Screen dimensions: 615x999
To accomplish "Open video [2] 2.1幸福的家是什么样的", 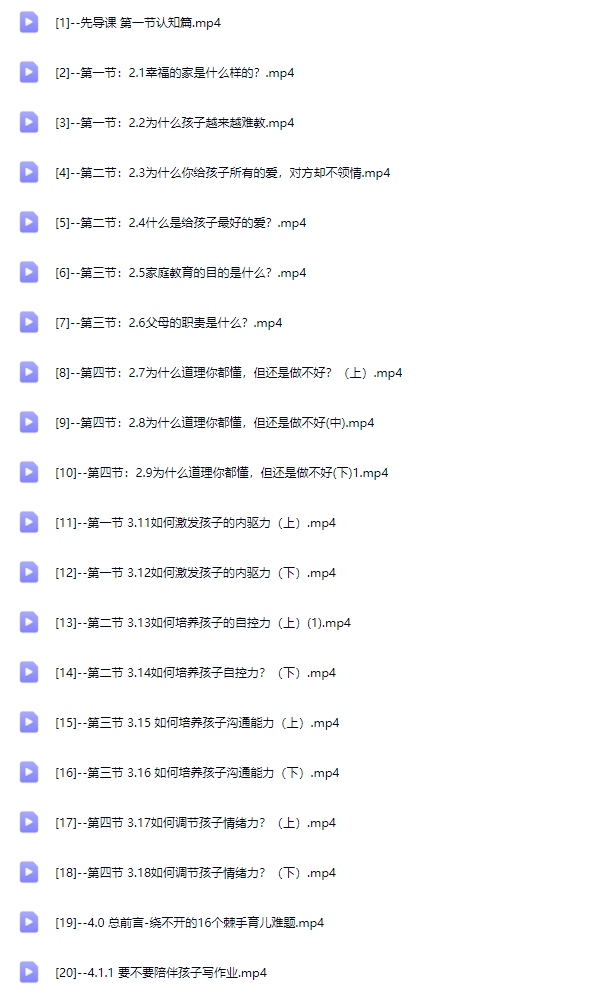I will point(174,72).
